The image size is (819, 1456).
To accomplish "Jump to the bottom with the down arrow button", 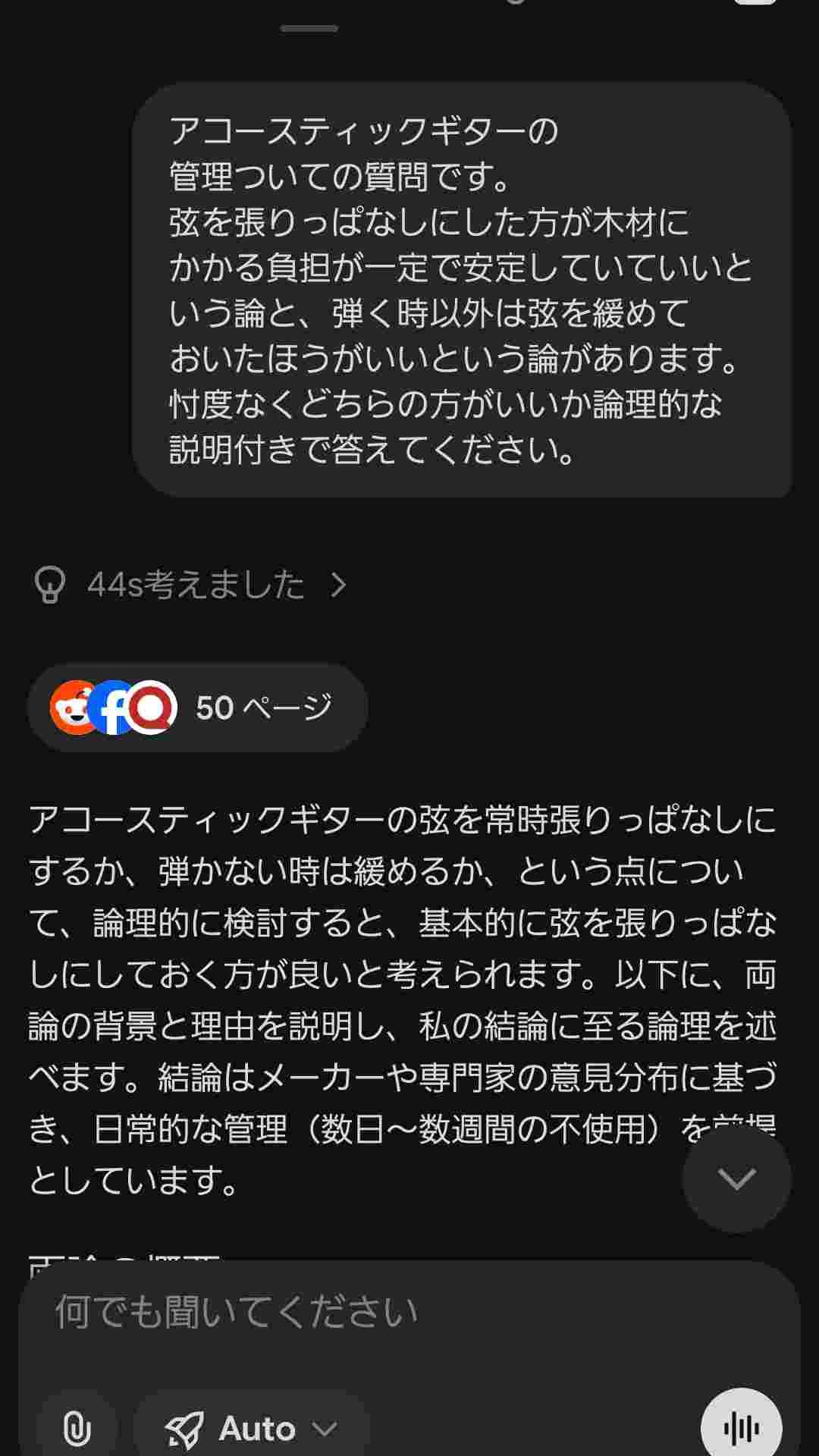I will click(x=736, y=1178).
